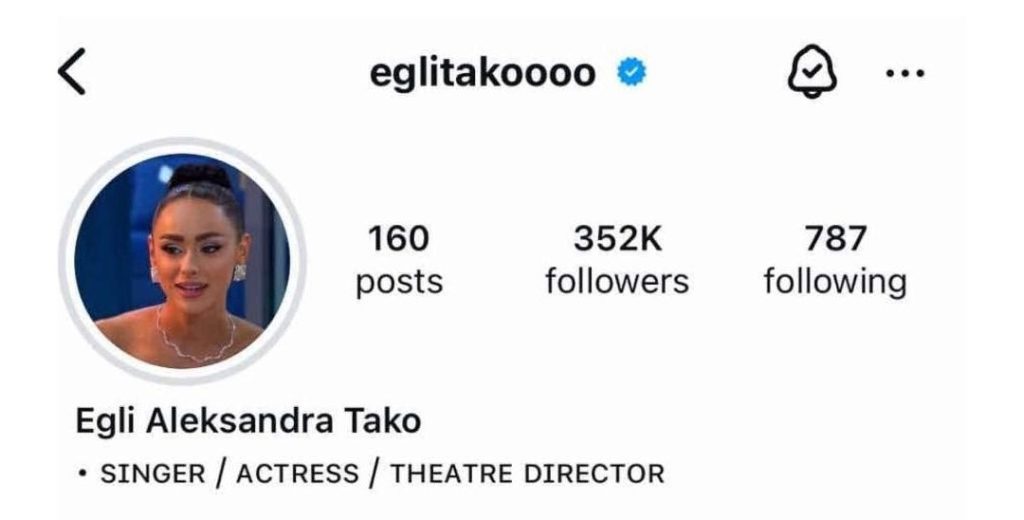
Task: View eglitakoooo's profile picture
Action: coord(182,261)
